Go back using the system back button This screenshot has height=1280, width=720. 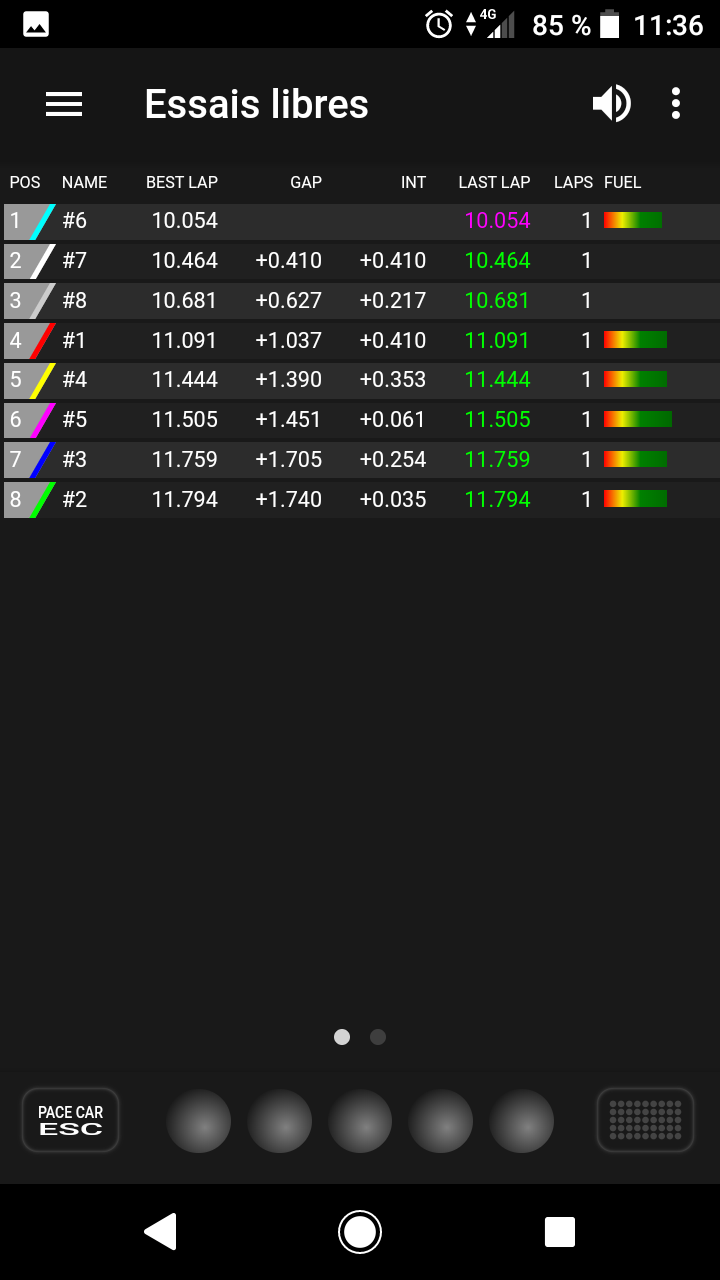[160, 1232]
